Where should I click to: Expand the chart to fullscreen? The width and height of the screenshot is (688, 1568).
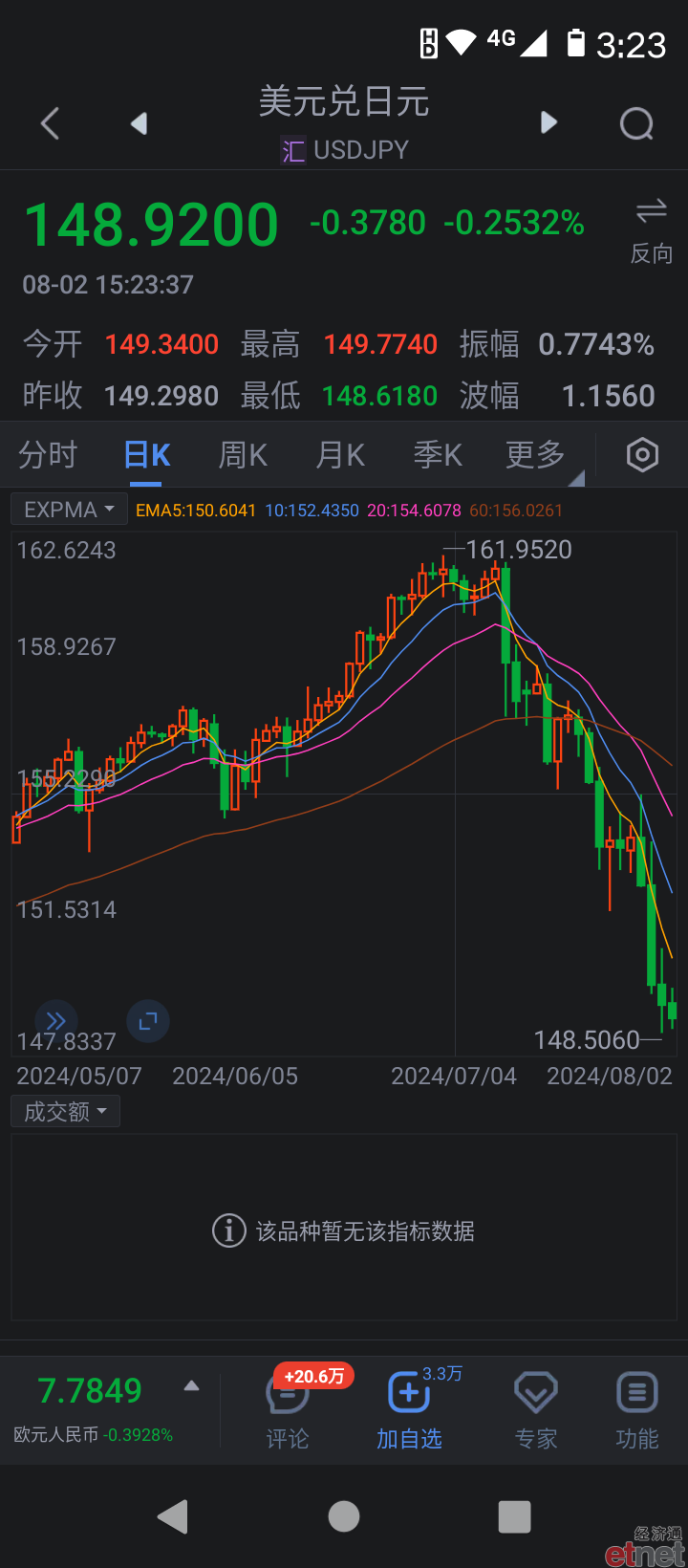click(148, 1022)
